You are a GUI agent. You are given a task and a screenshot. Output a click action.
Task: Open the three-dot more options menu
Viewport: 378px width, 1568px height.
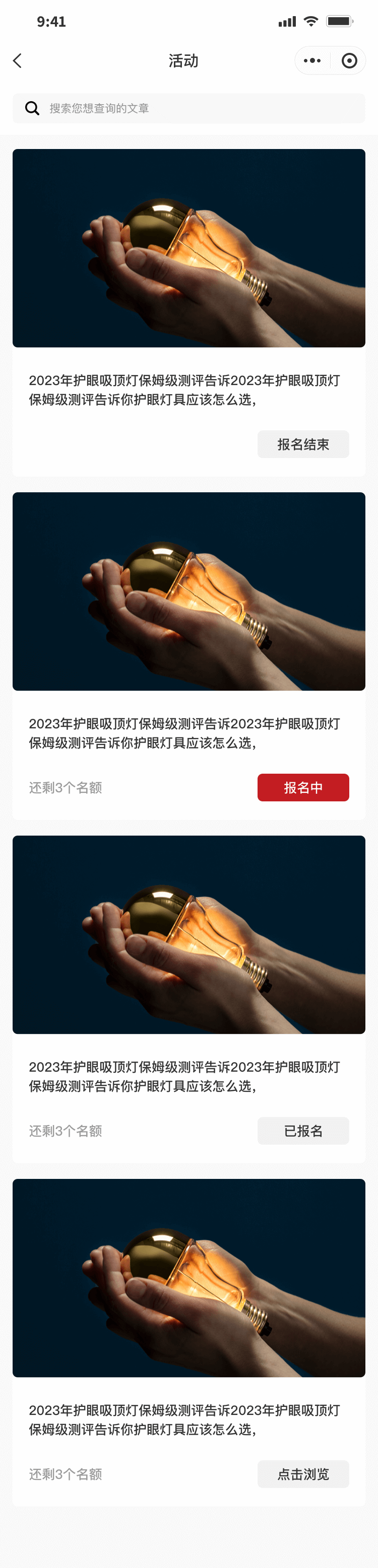[312, 61]
